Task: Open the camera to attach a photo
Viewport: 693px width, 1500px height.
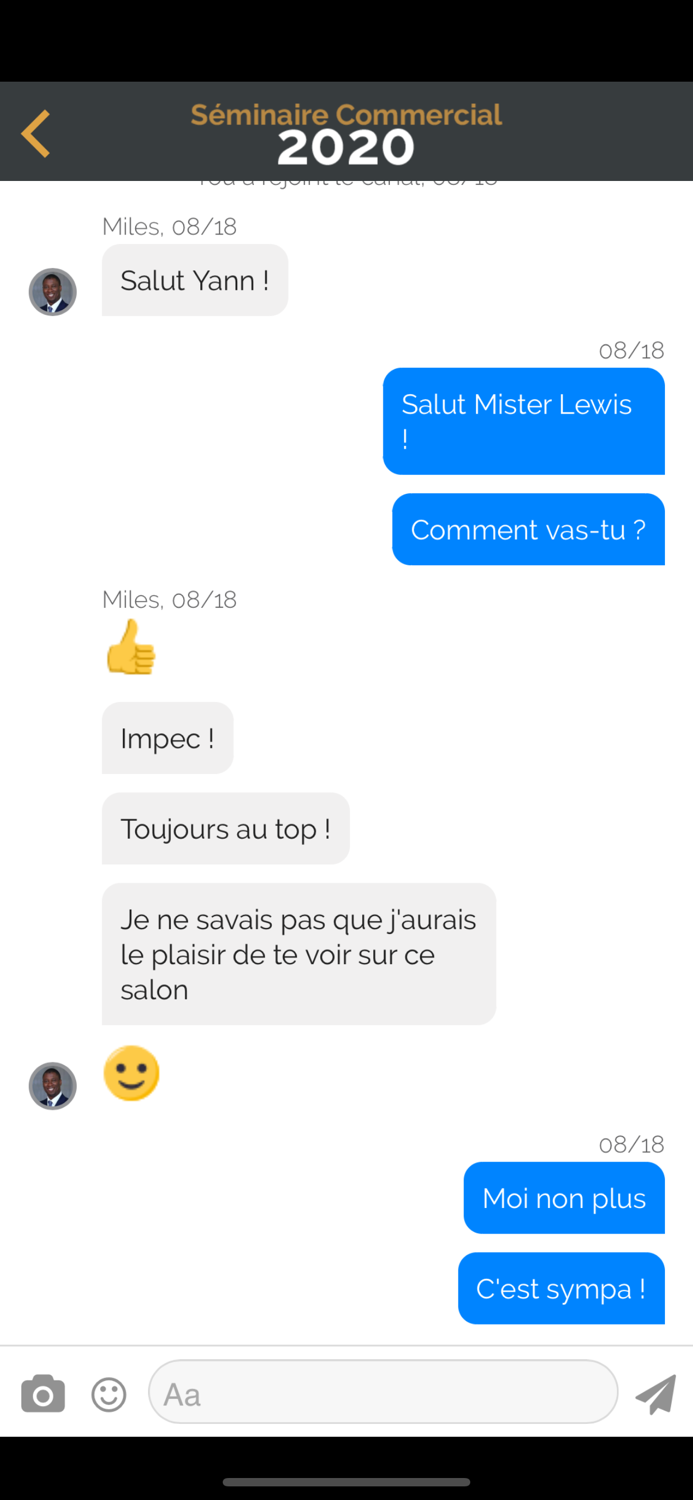Action: tap(43, 1393)
